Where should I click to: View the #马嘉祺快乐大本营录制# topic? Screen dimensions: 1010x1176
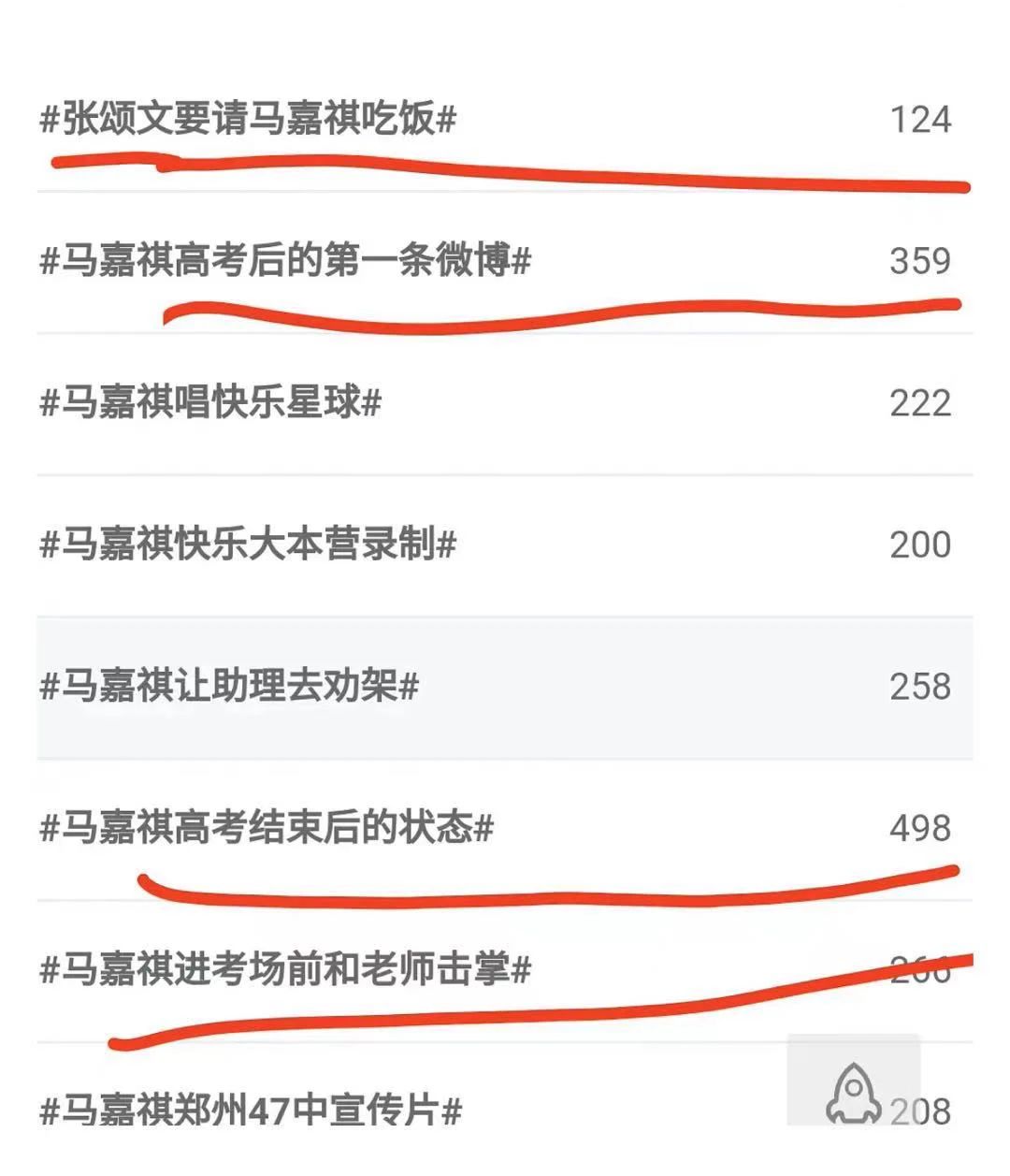pyautogui.click(x=249, y=544)
